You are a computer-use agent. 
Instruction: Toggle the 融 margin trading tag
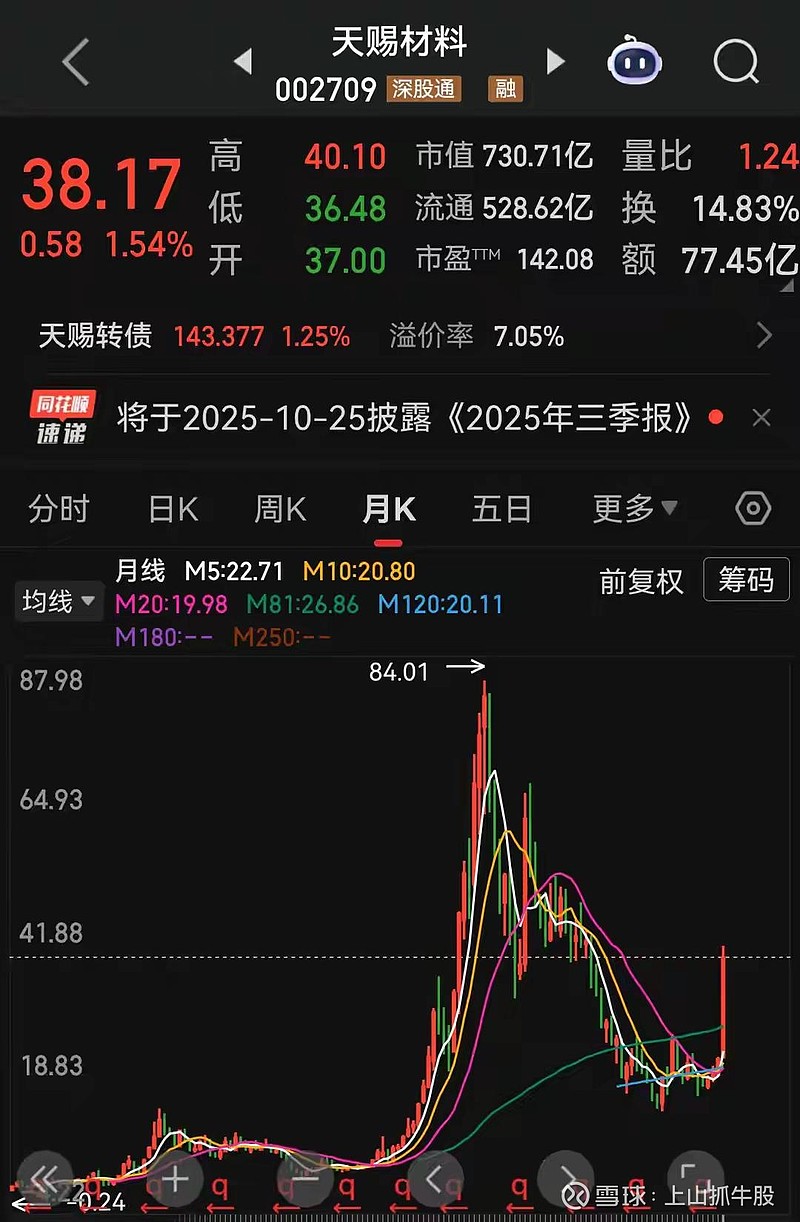505,89
